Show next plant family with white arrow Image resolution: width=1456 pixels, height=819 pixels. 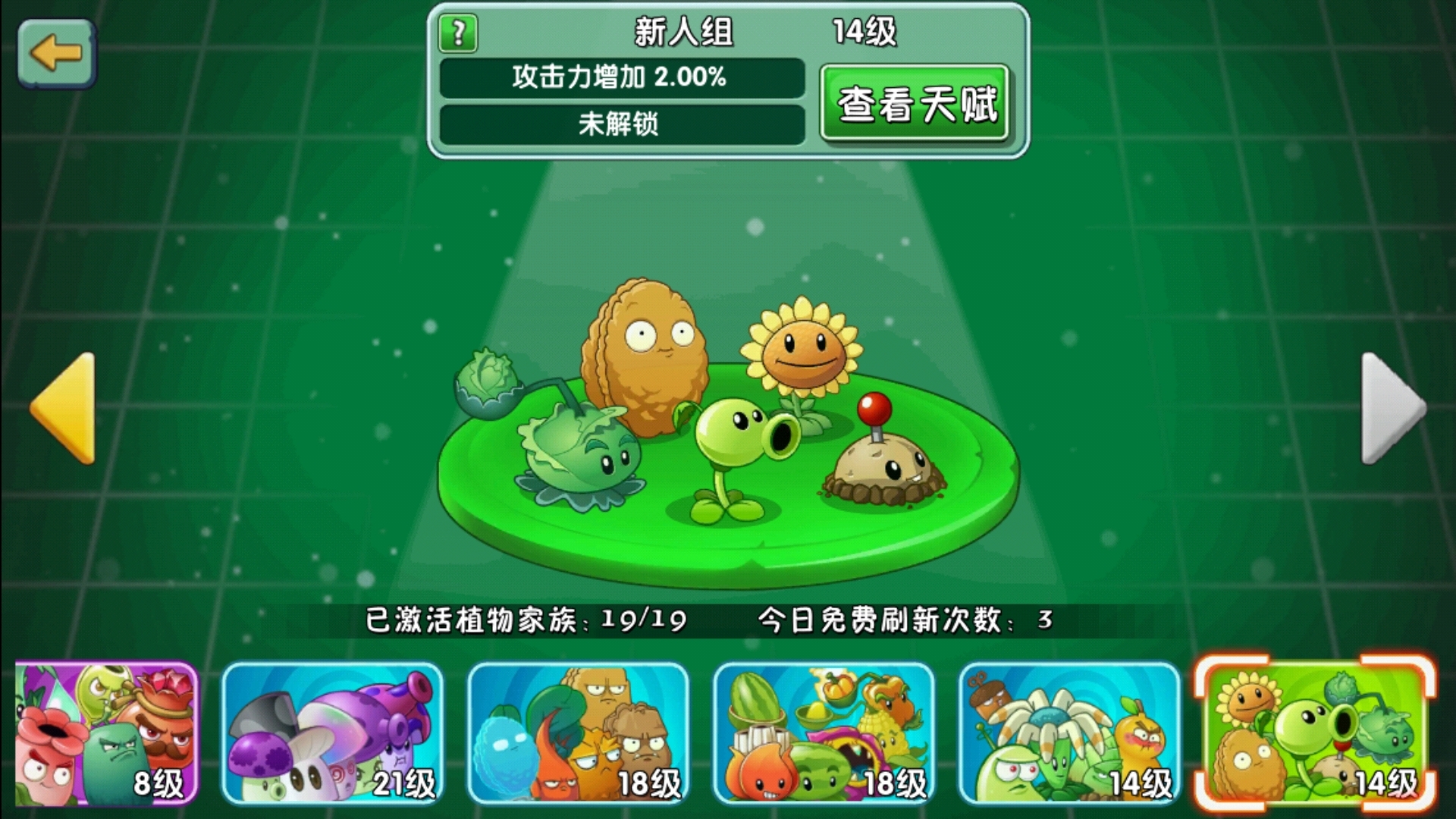click(1392, 408)
